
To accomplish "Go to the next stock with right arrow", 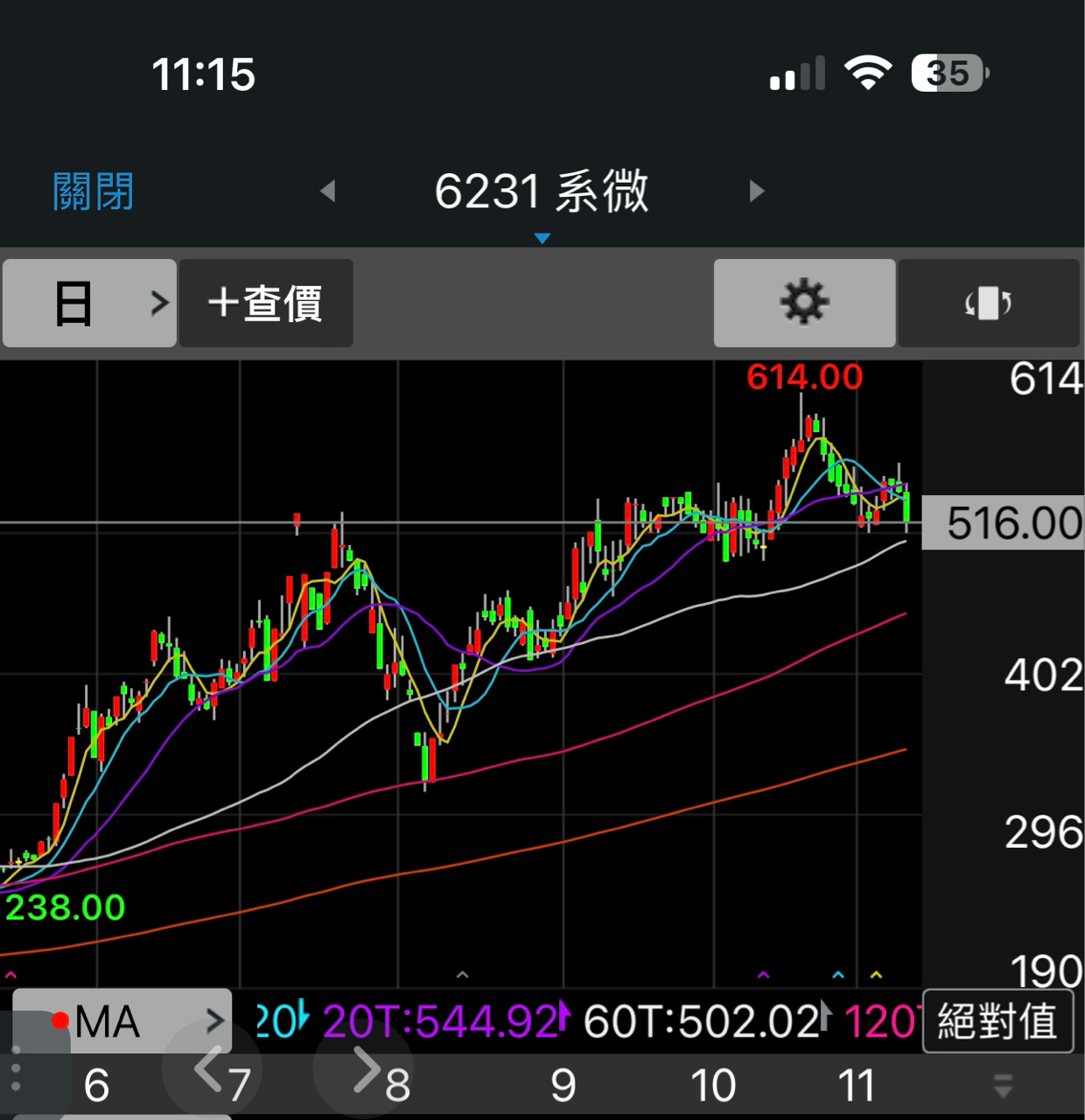I will click(x=757, y=191).
